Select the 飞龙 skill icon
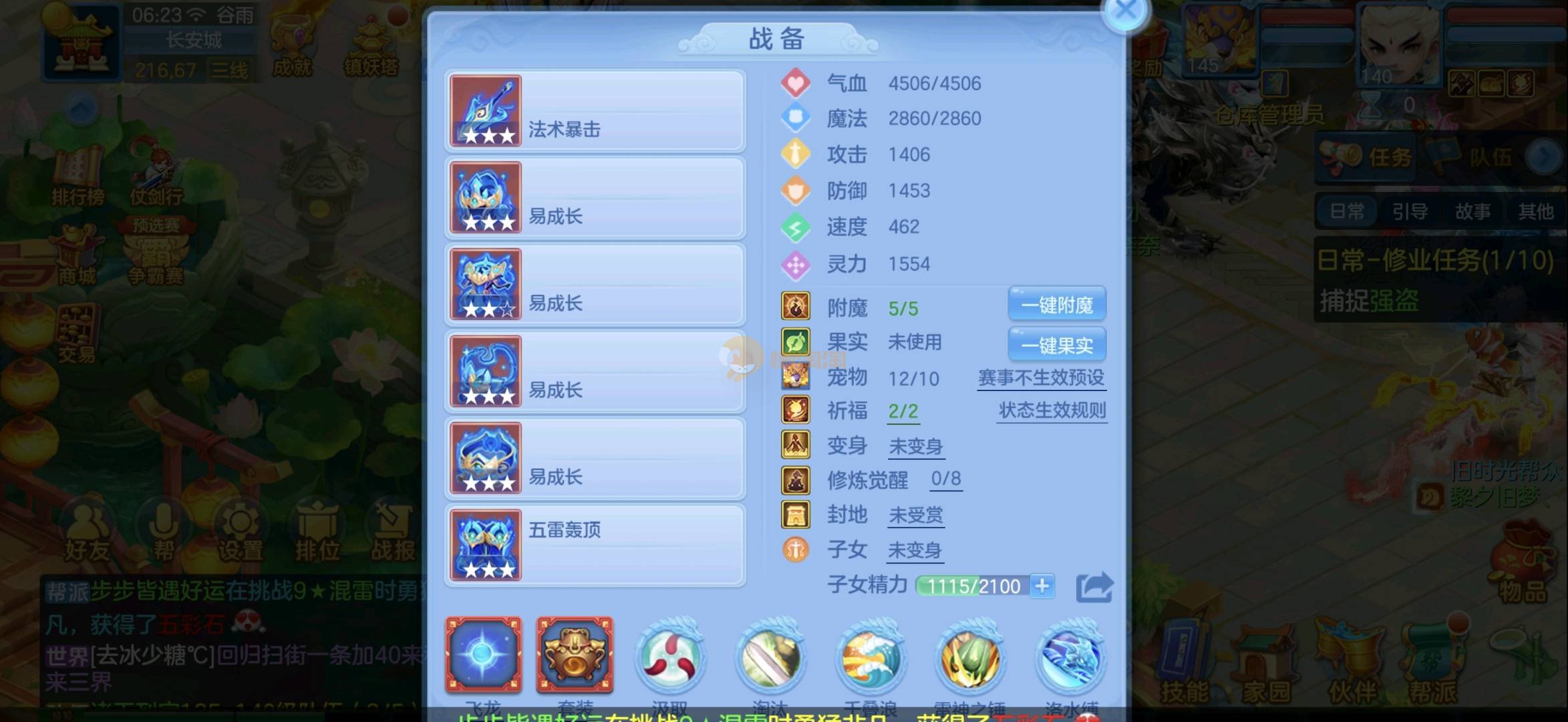The width and height of the screenshot is (1568, 722). click(x=484, y=655)
